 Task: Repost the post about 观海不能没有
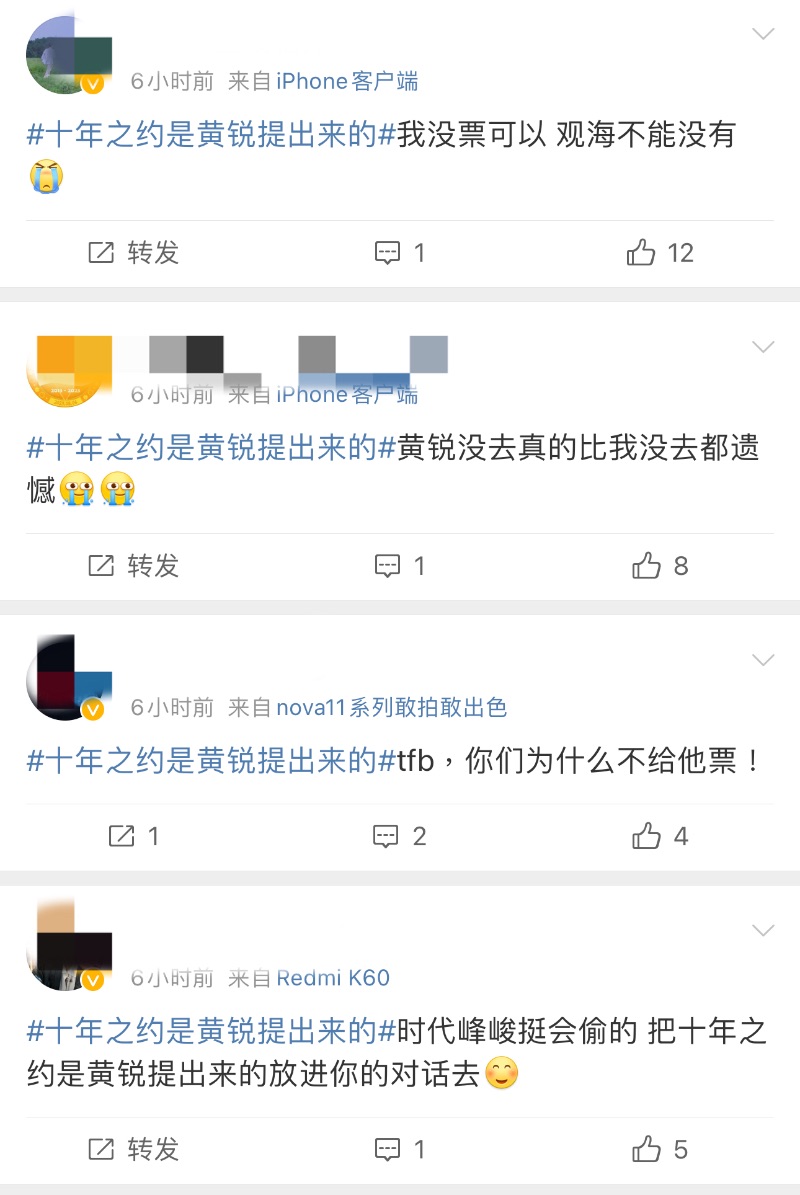[133, 253]
